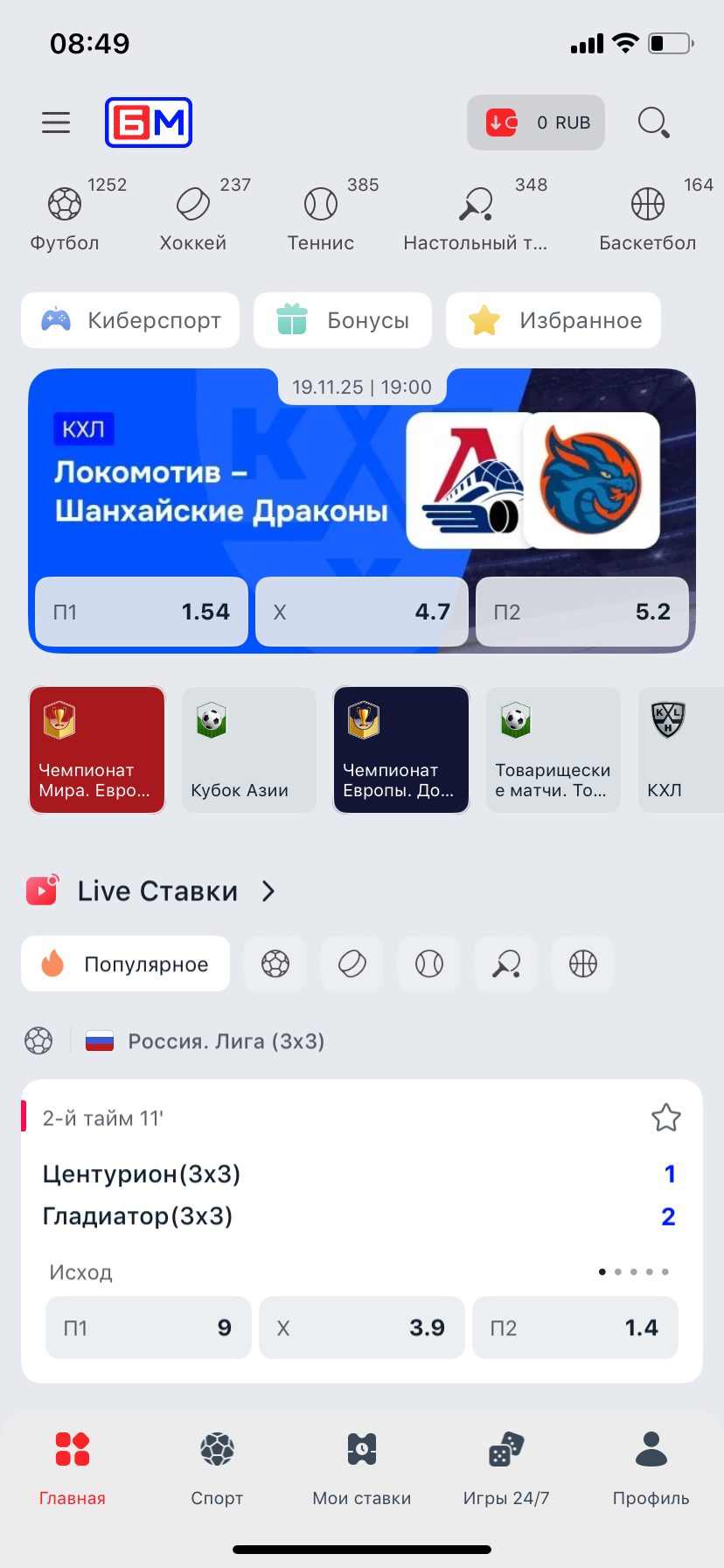The image size is (724, 1568).
Task: Open the hamburger menu
Action: click(56, 122)
